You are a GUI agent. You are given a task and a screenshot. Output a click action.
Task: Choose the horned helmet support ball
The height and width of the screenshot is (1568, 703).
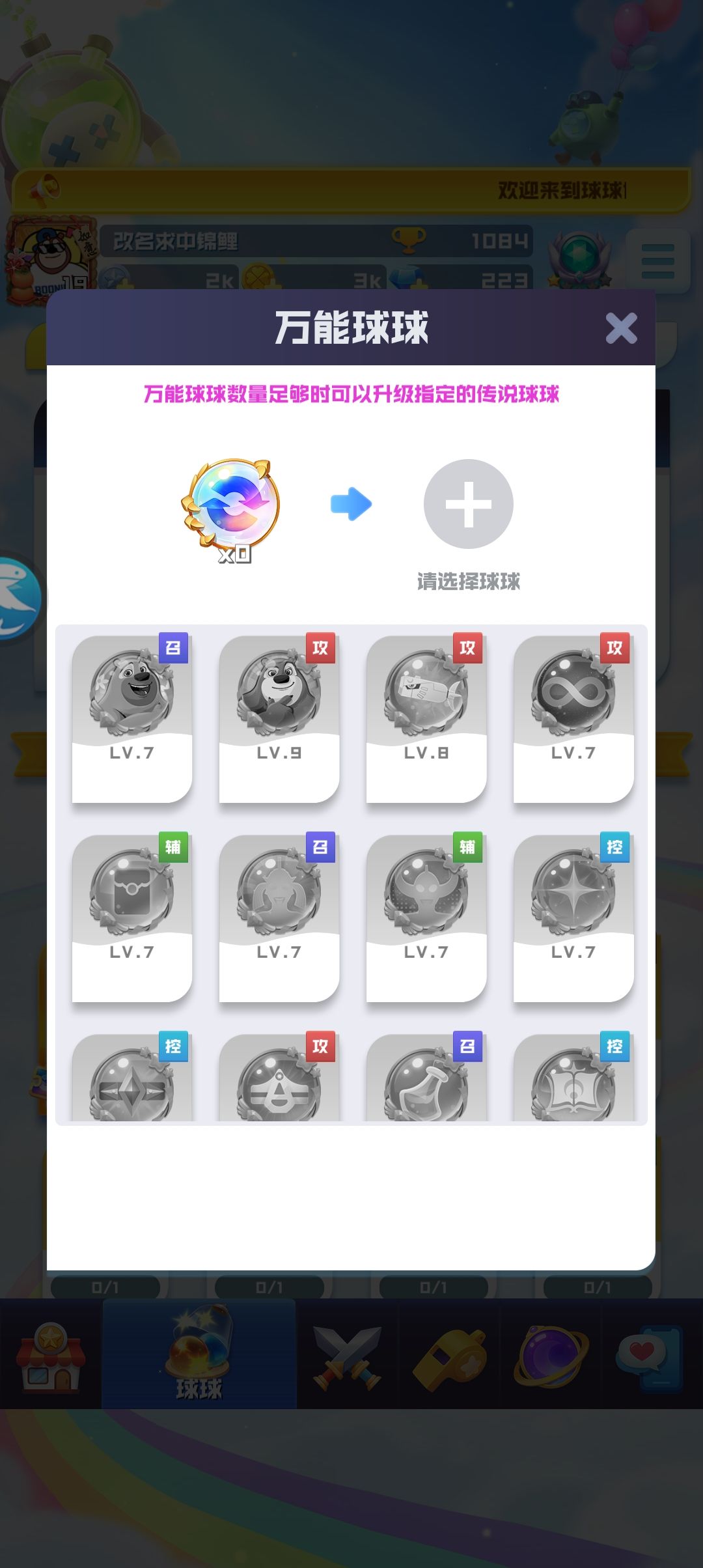(426, 918)
